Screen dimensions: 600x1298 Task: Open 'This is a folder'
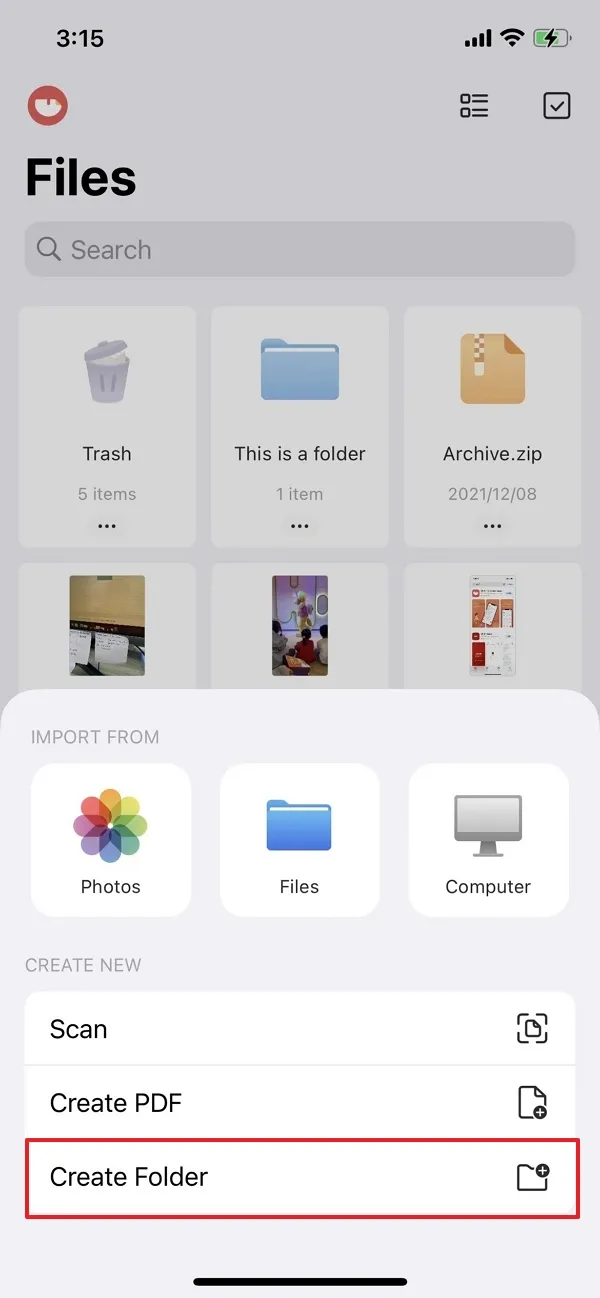coord(299,400)
